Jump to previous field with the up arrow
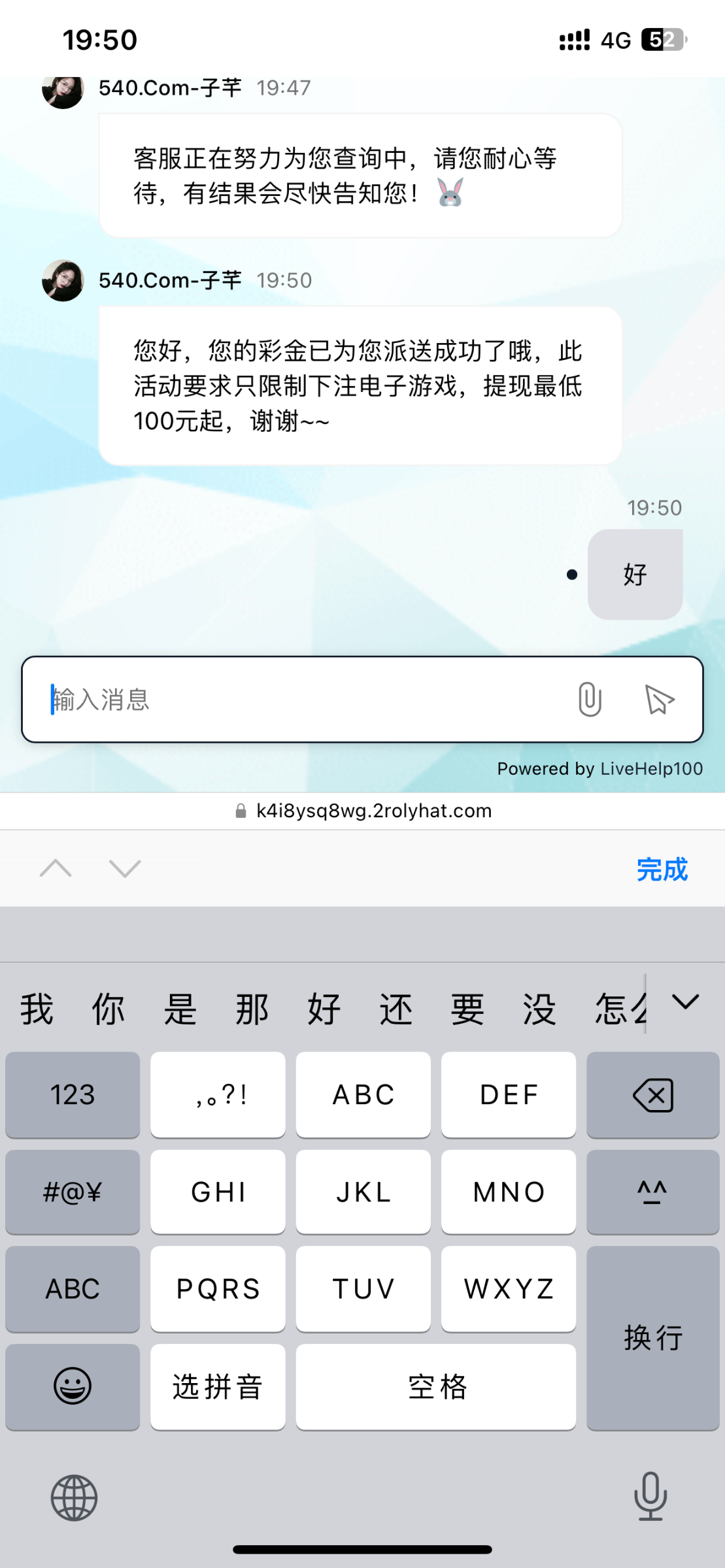The height and width of the screenshot is (1568, 725). 56,868
